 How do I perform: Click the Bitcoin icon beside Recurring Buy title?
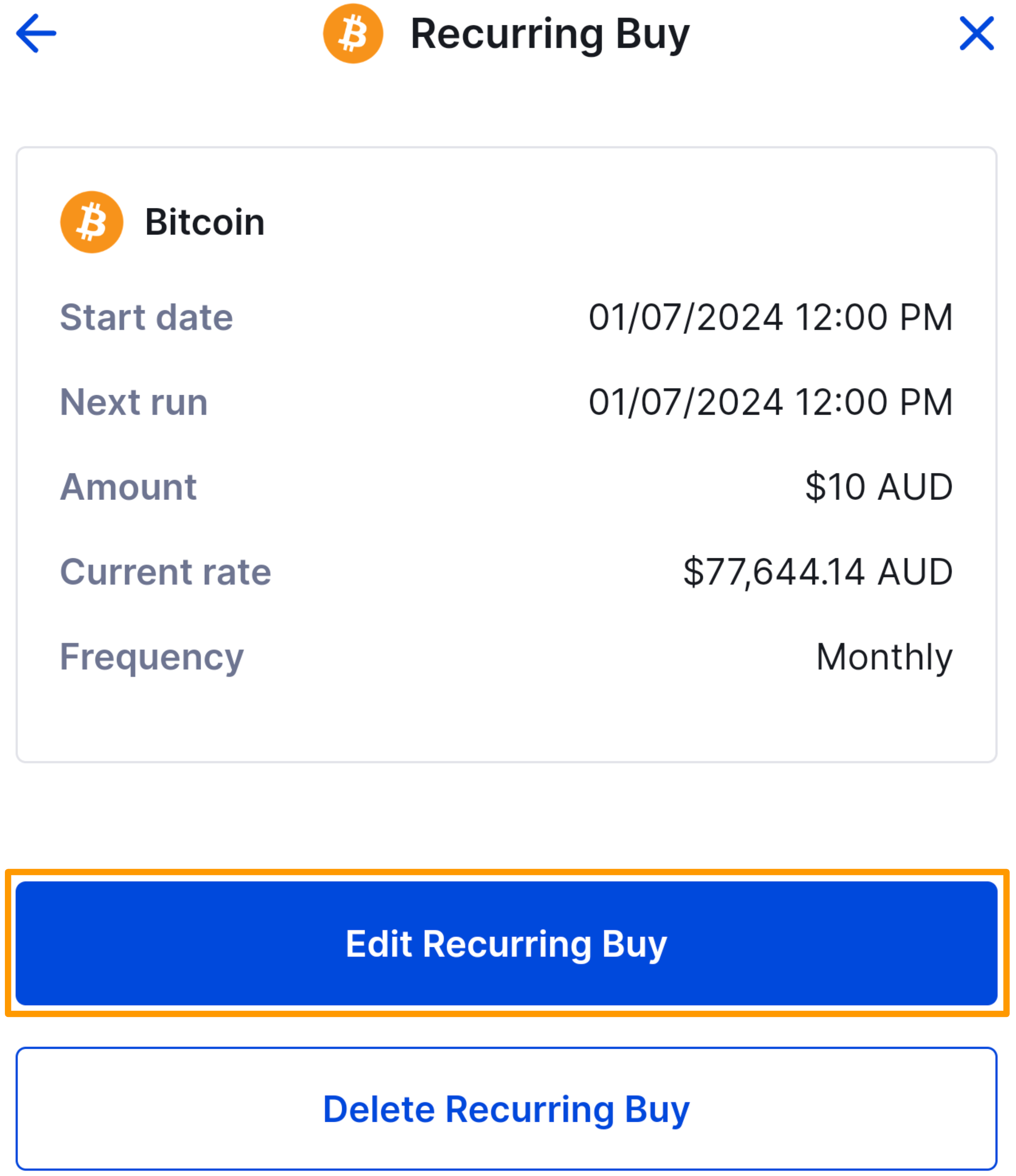pyautogui.click(x=354, y=35)
